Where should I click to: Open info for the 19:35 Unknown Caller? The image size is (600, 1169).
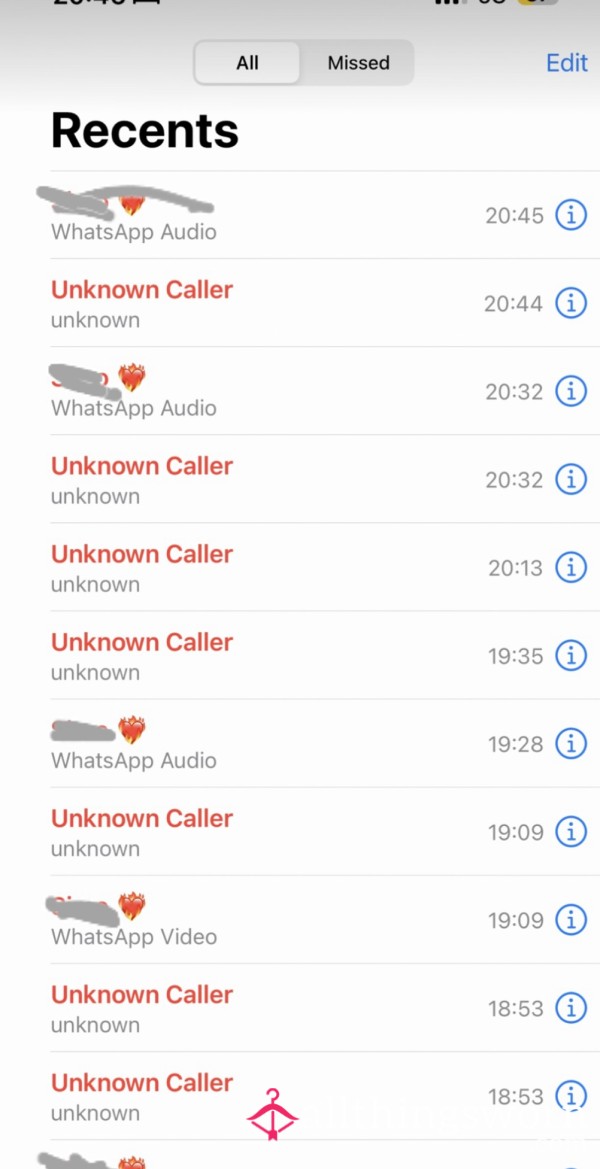pos(571,656)
